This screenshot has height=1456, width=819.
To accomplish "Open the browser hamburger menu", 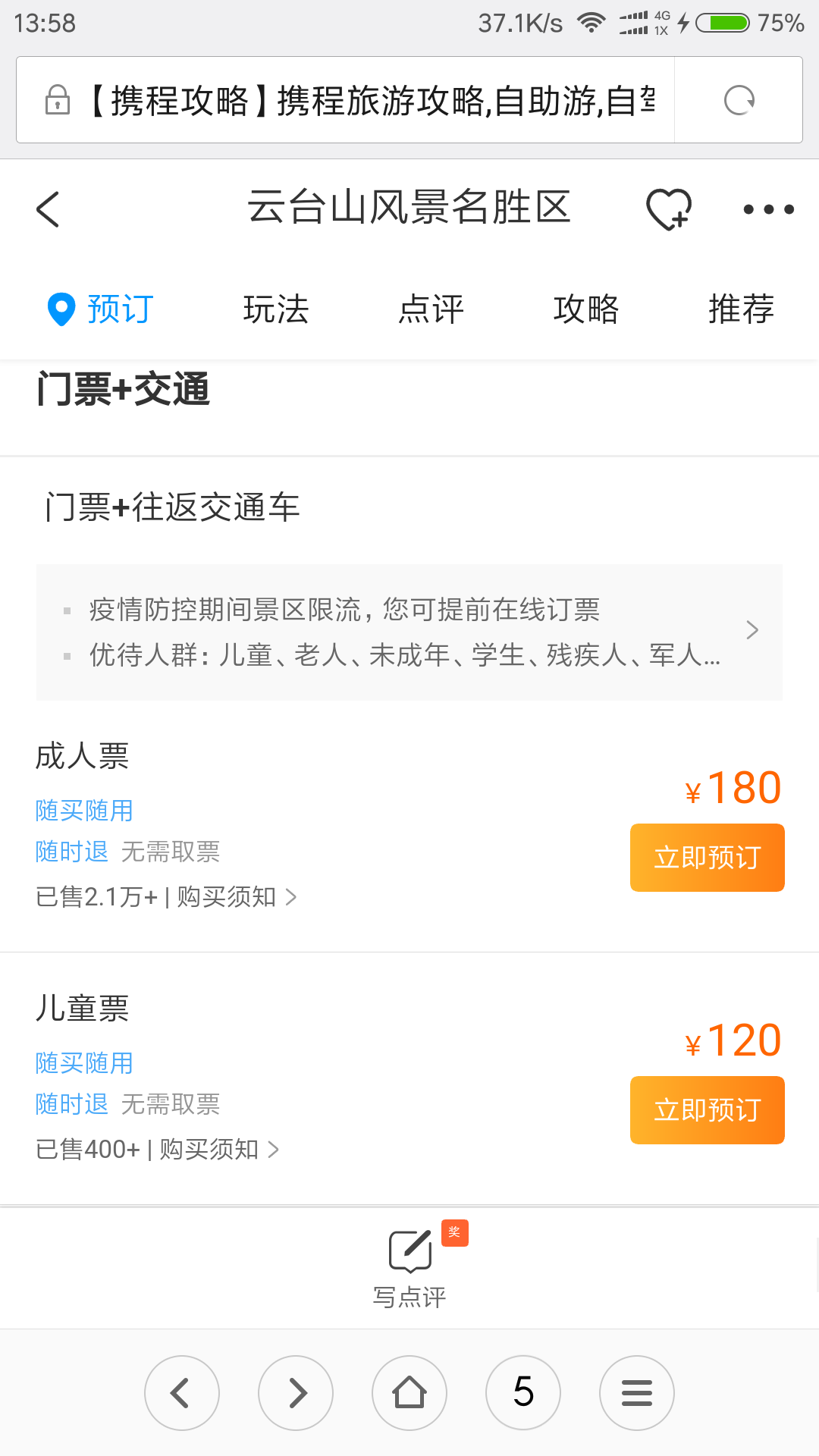I will click(637, 1393).
